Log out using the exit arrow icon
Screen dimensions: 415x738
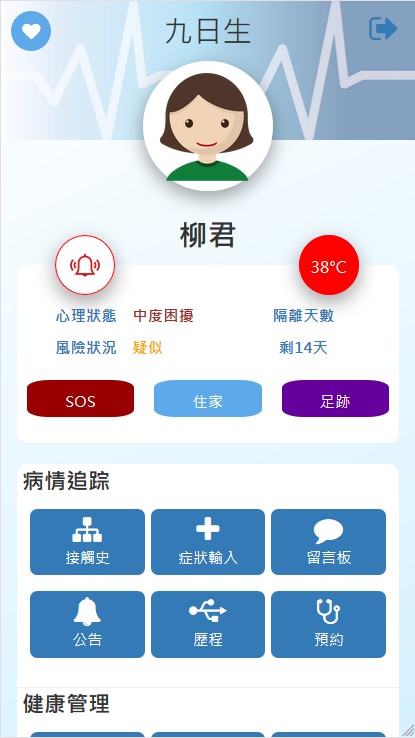click(x=383, y=29)
